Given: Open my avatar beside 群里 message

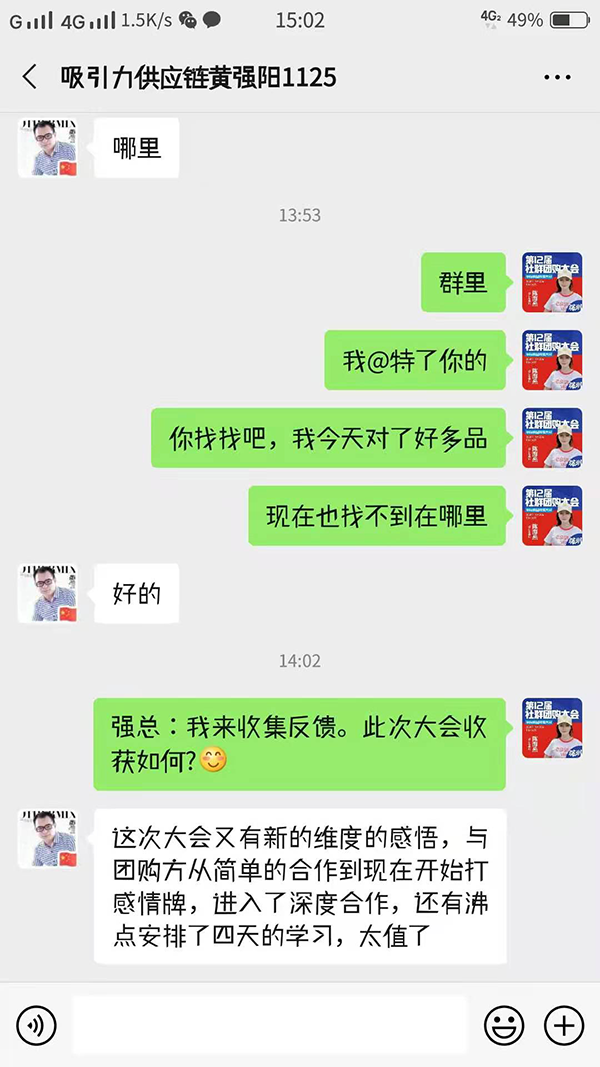Looking at the screenshot, I should (x=552, y=282).
